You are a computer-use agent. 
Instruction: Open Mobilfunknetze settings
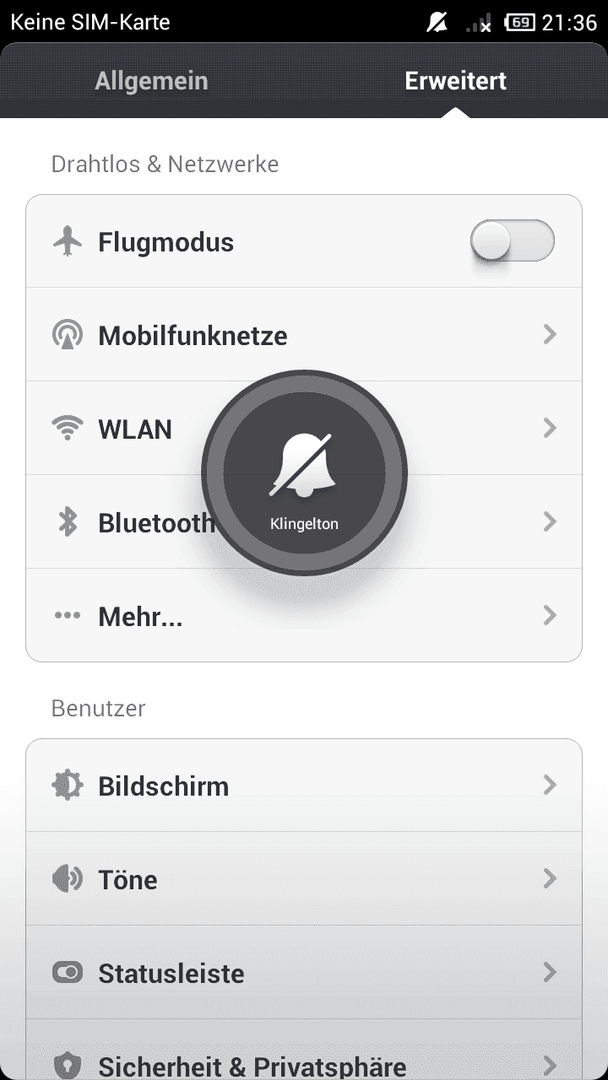[x=304, y=335]
